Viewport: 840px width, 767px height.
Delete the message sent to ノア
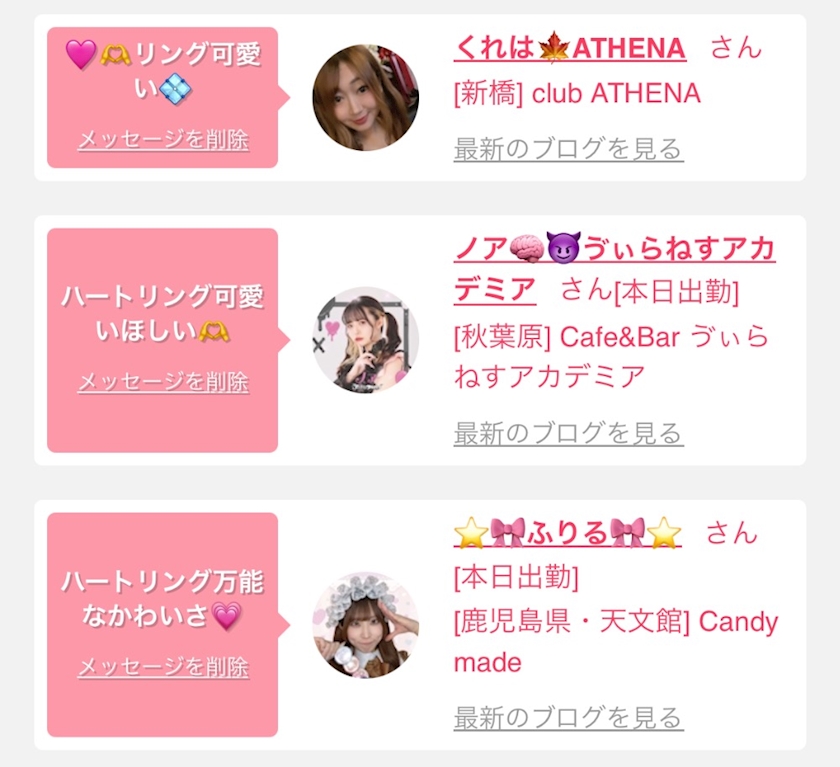pyautogui.click(x=163, y=382)
